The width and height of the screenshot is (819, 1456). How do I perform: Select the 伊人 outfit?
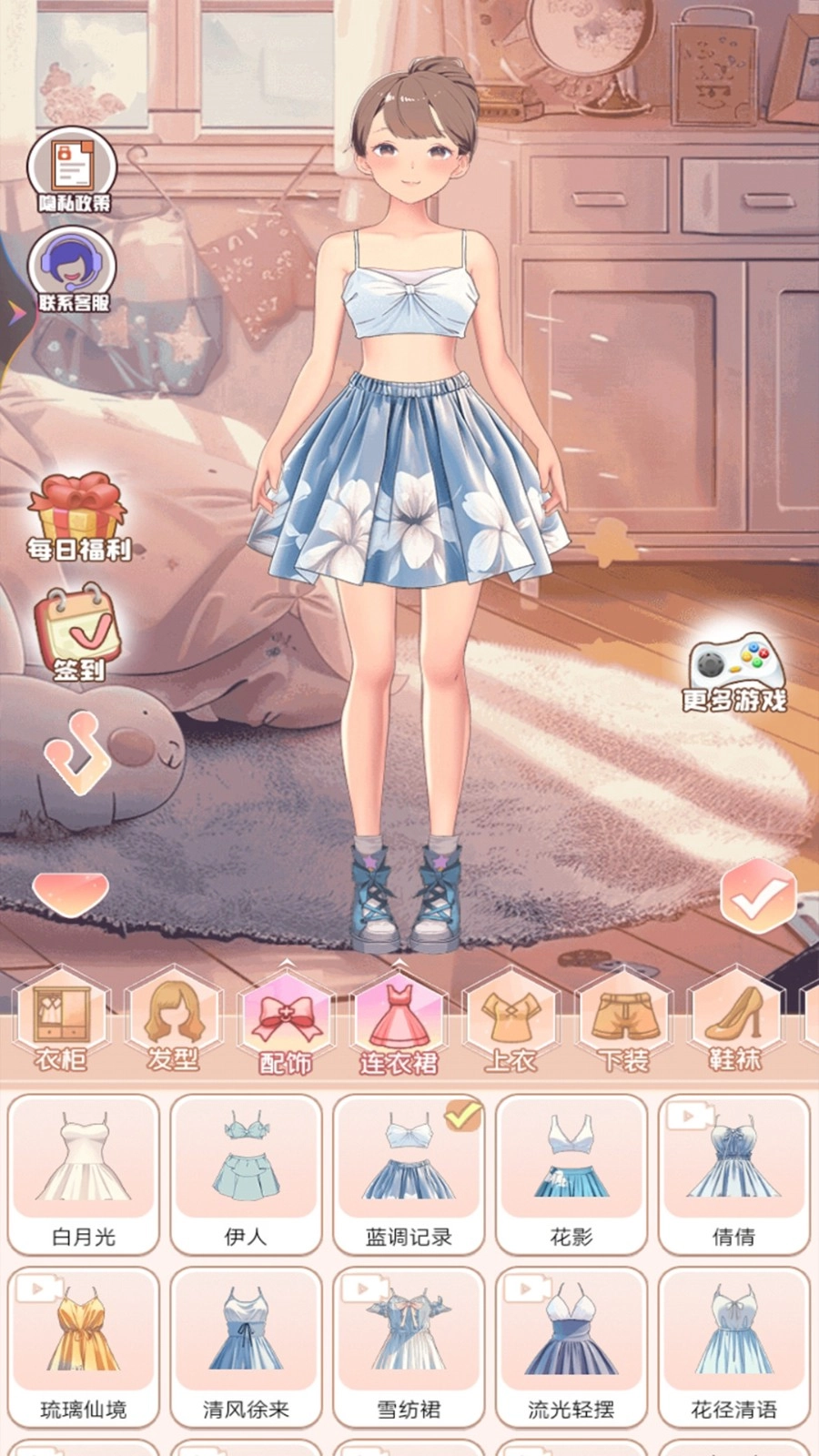(x=246, y=1174)
